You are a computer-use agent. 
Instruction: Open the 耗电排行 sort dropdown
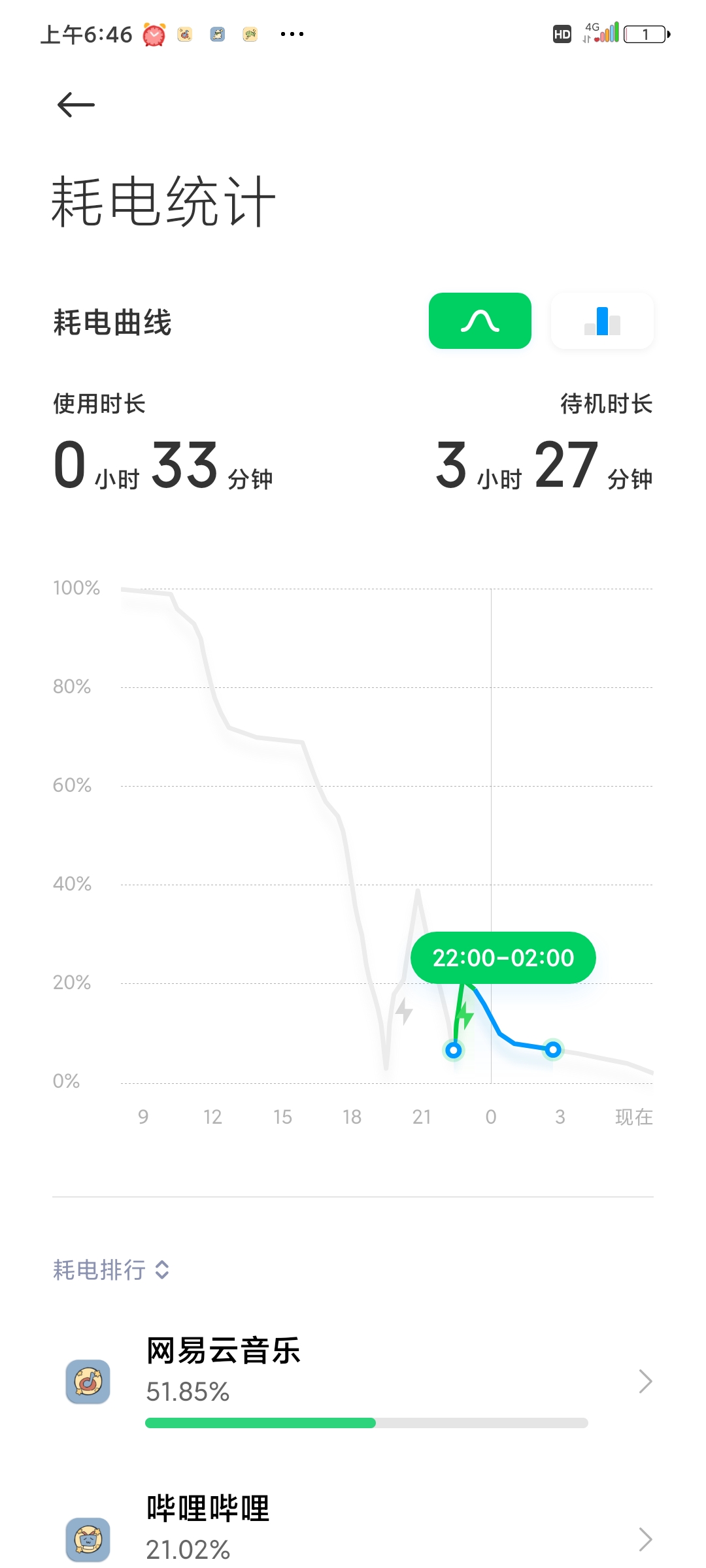click(x=111, y=1269)
